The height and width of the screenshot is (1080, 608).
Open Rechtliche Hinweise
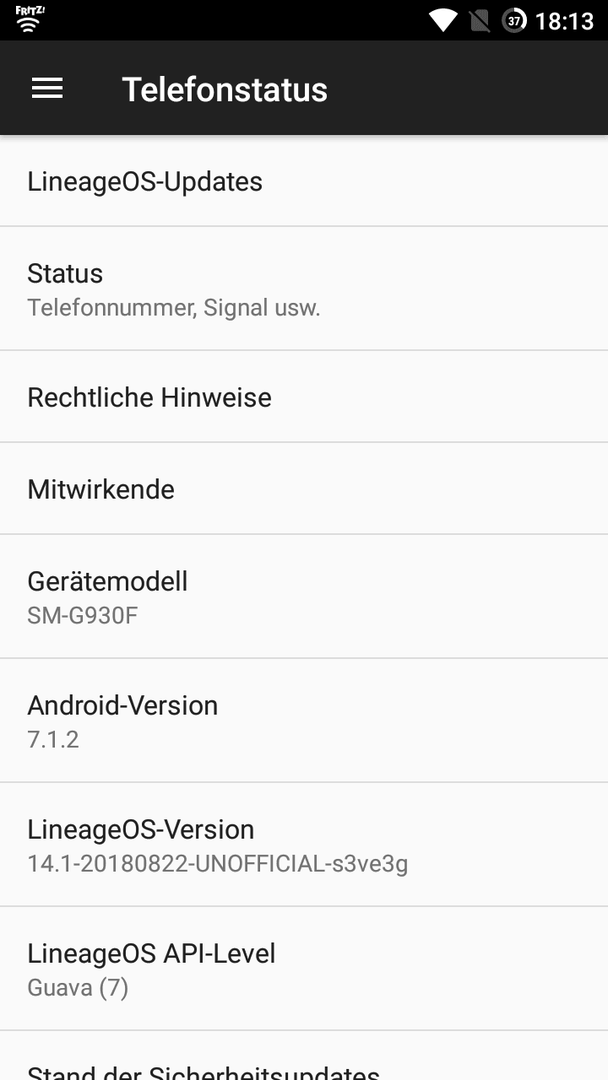(304, 397)
